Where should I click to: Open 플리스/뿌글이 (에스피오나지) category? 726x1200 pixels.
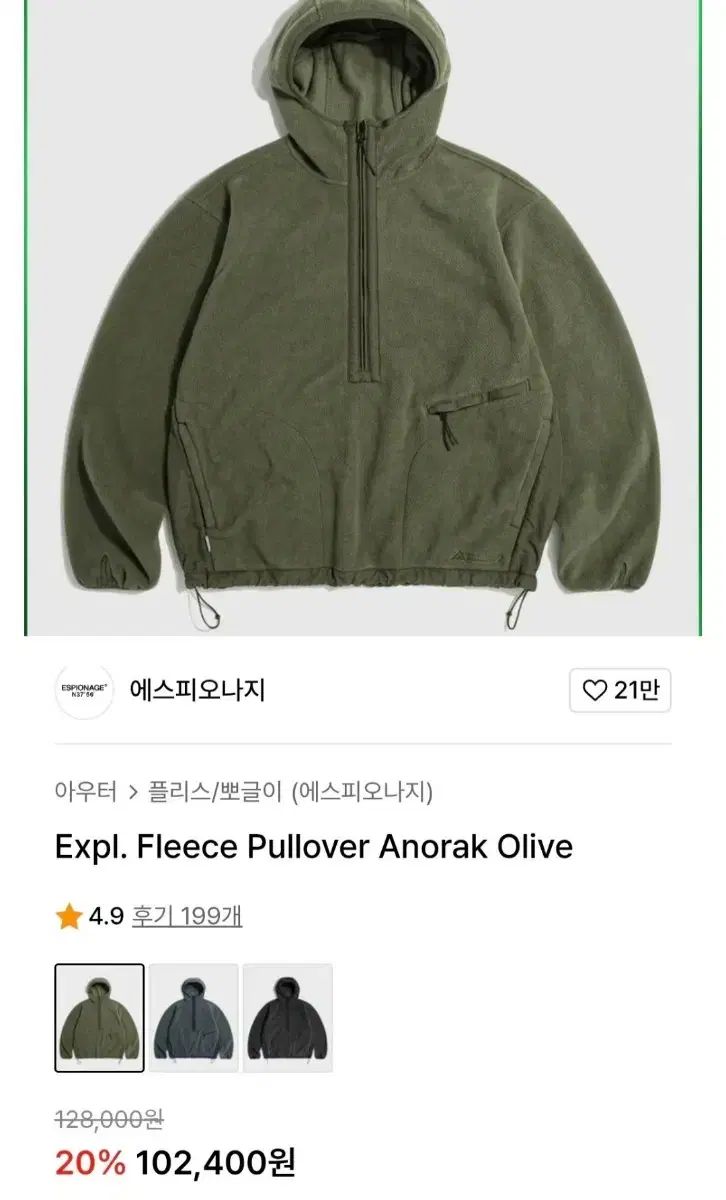(x=292, y=793)
